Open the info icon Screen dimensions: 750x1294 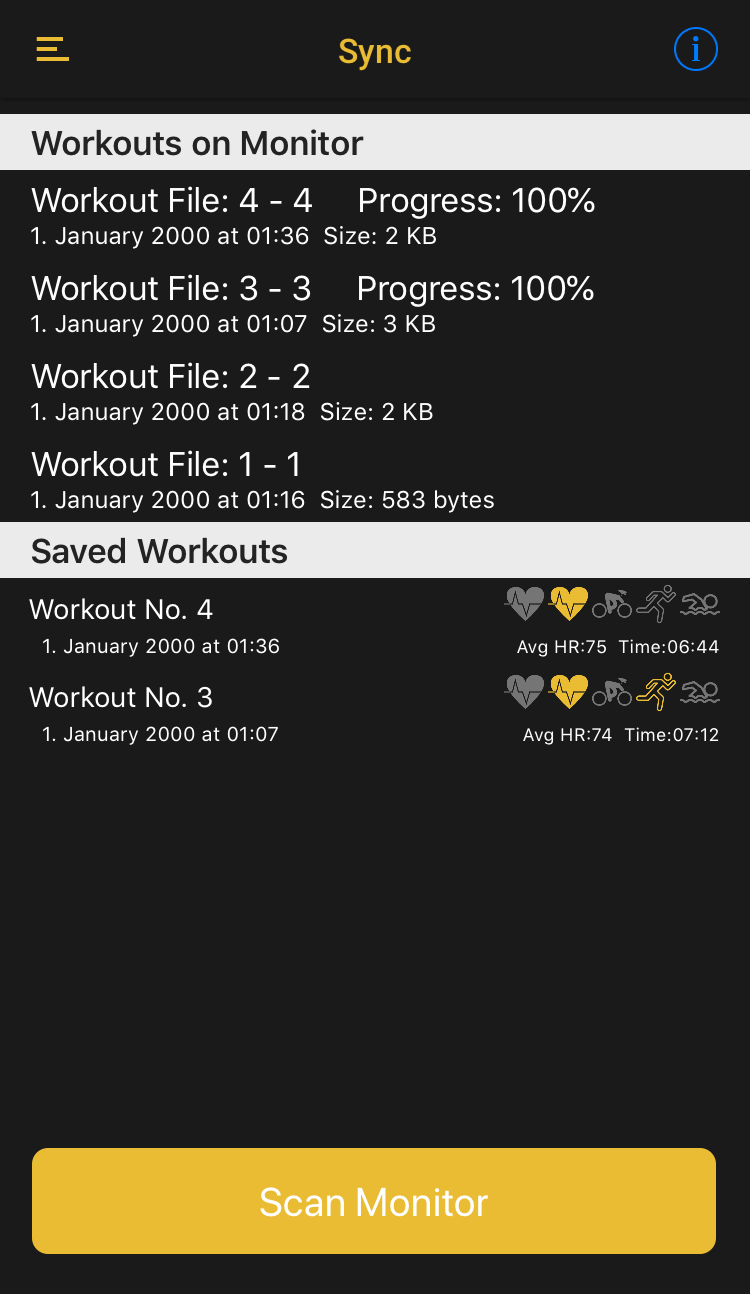click(696, 49)
